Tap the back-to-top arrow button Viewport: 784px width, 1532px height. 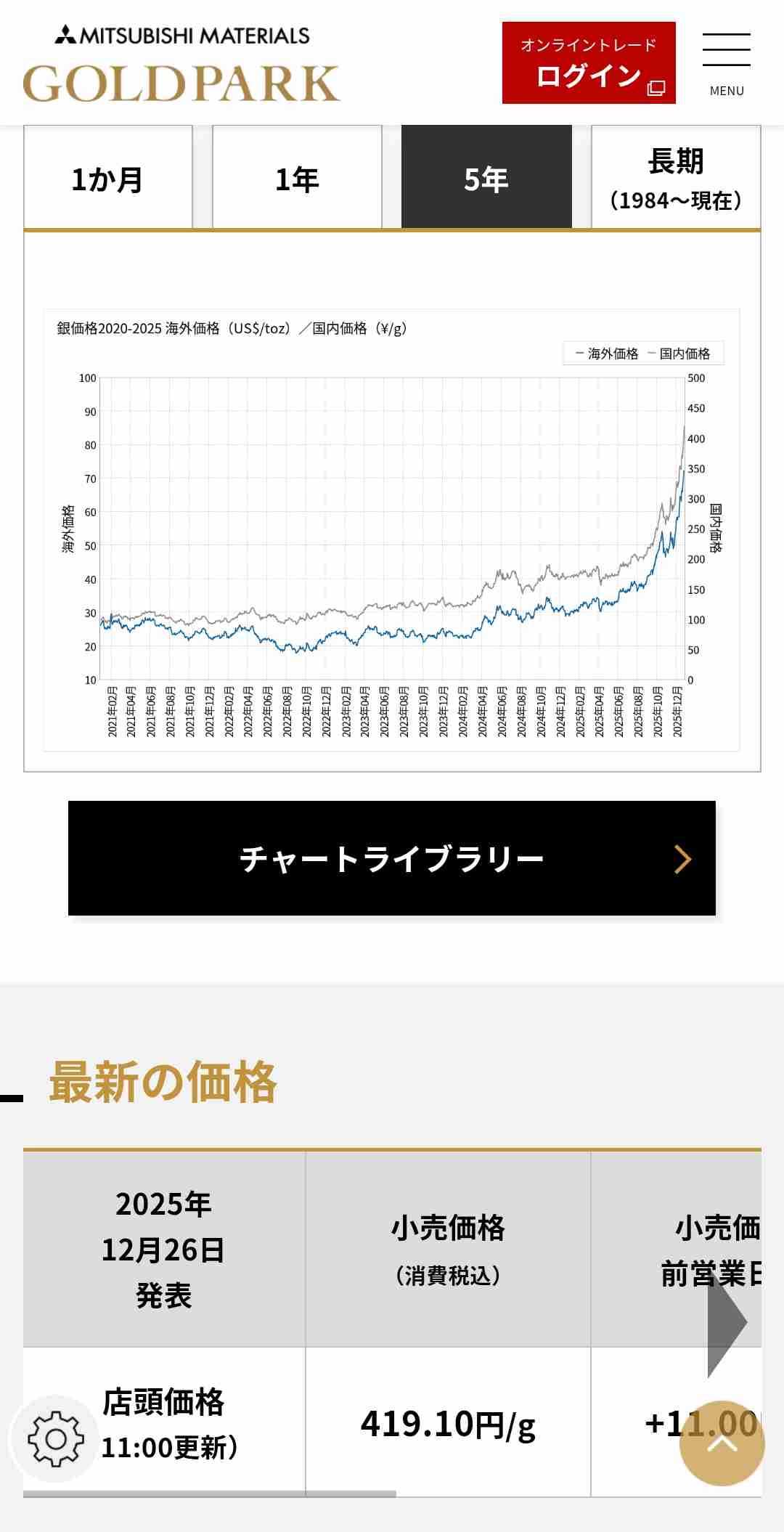click(722, 1443)
